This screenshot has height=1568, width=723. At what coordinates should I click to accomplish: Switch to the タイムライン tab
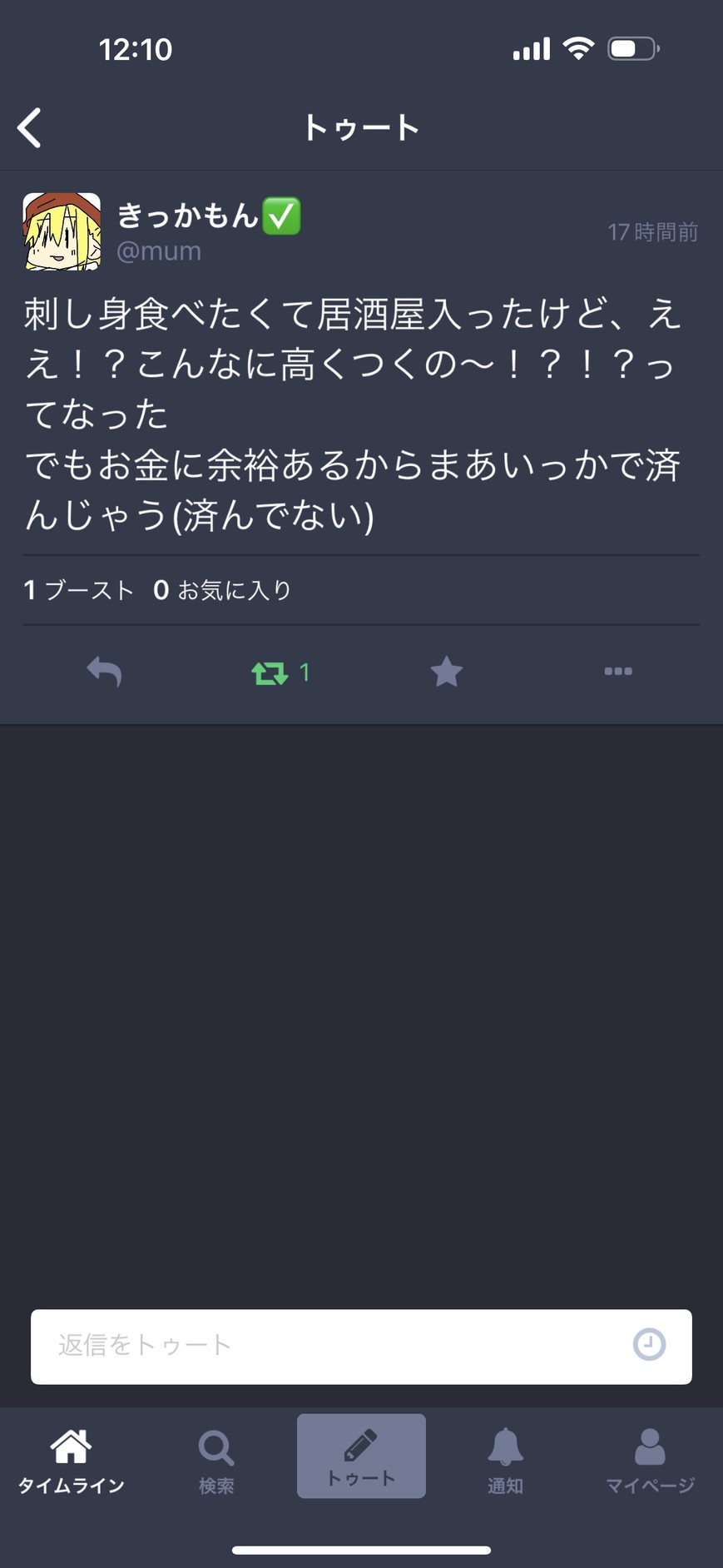coord(72,1461)
